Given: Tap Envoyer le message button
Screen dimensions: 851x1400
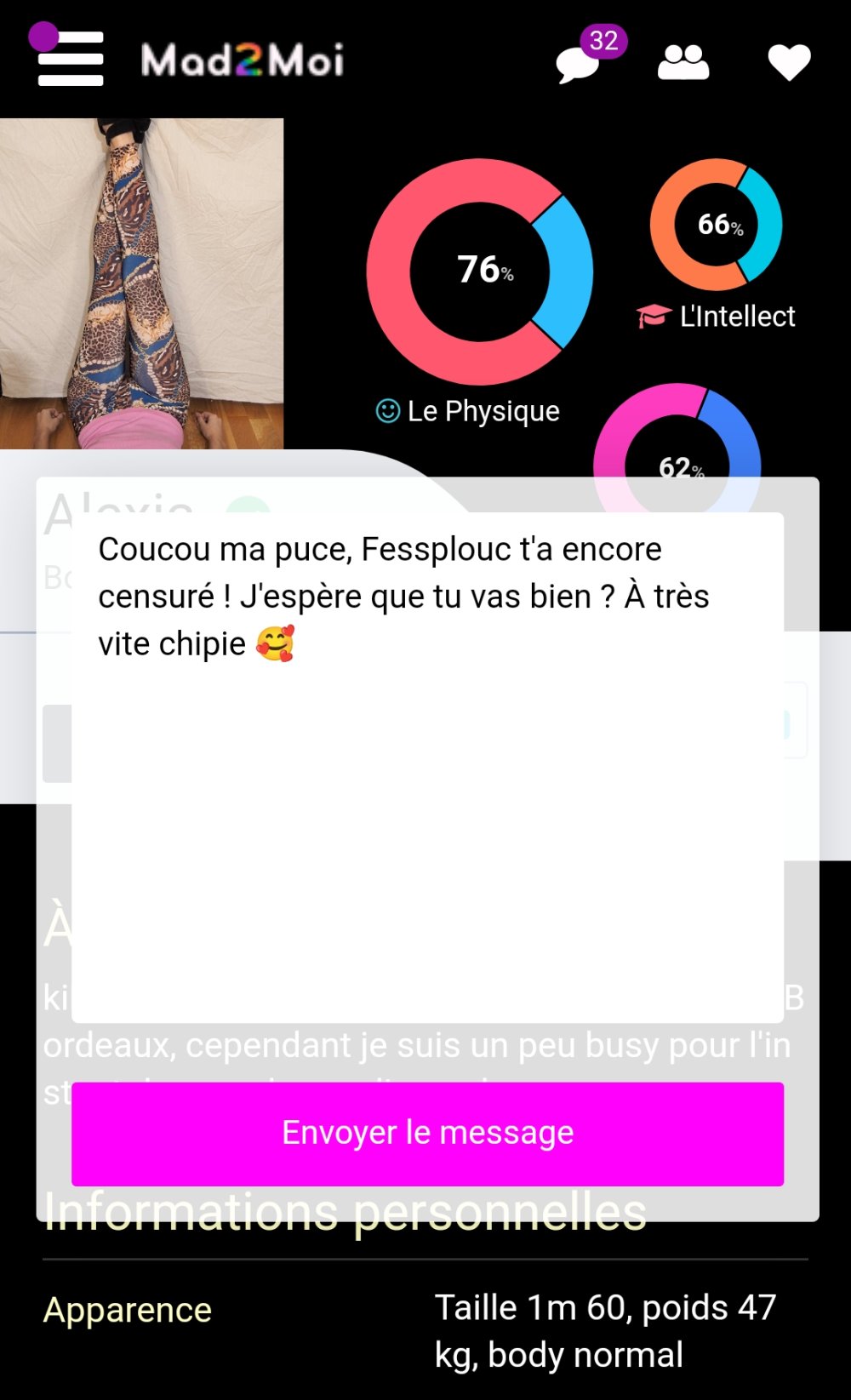Looking at the screenshot, I should coord(427,1134).
